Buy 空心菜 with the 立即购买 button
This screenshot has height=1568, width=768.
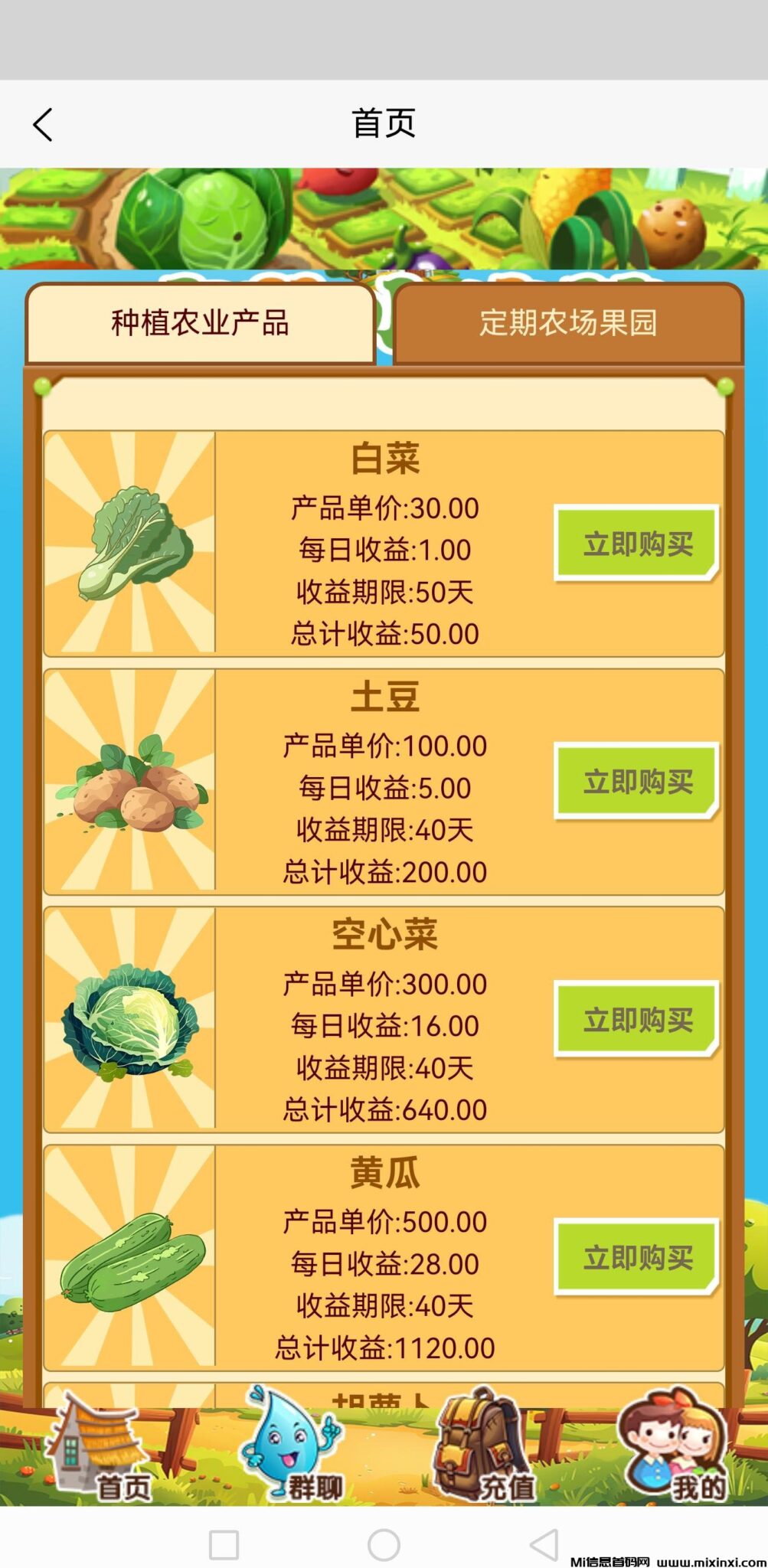pos(637,1020)
